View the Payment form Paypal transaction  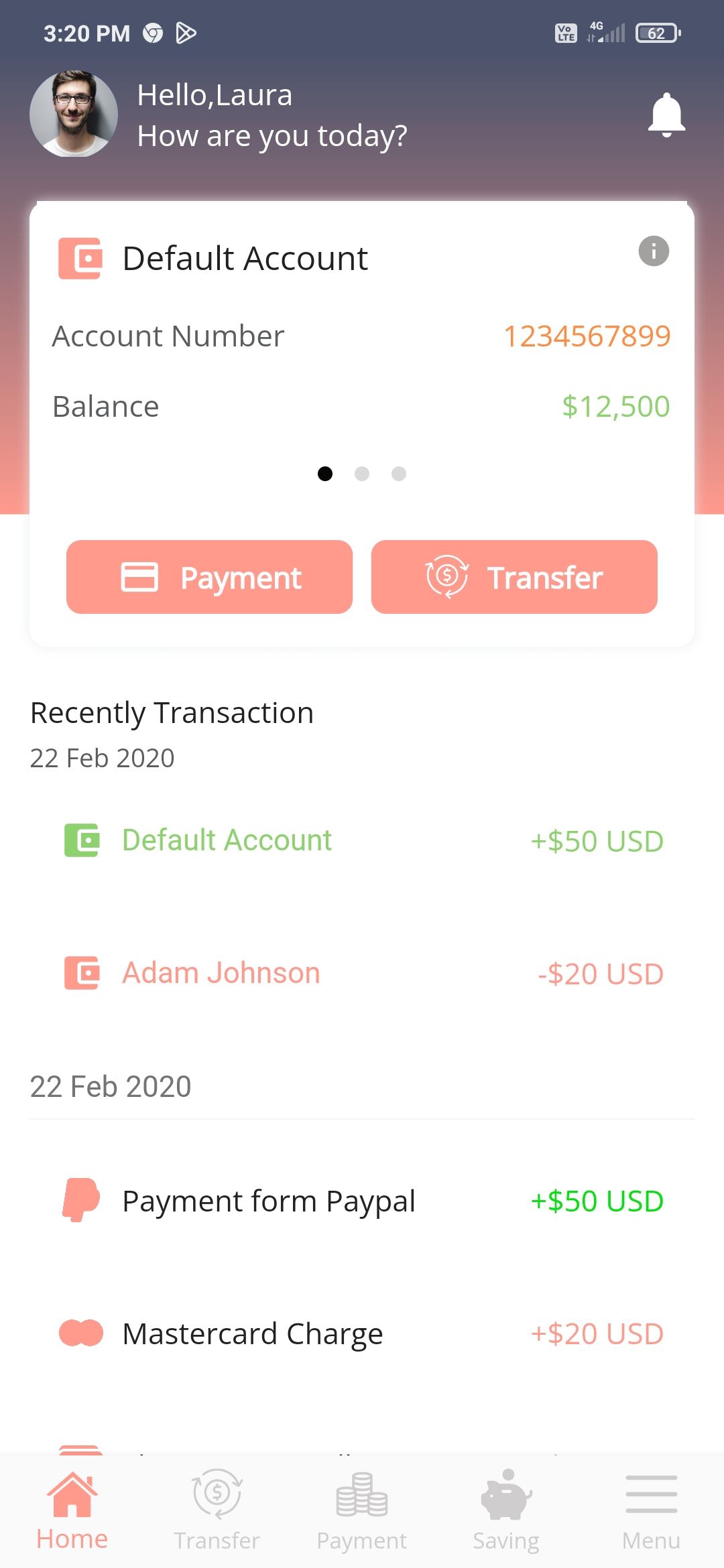click(362, 1201)
